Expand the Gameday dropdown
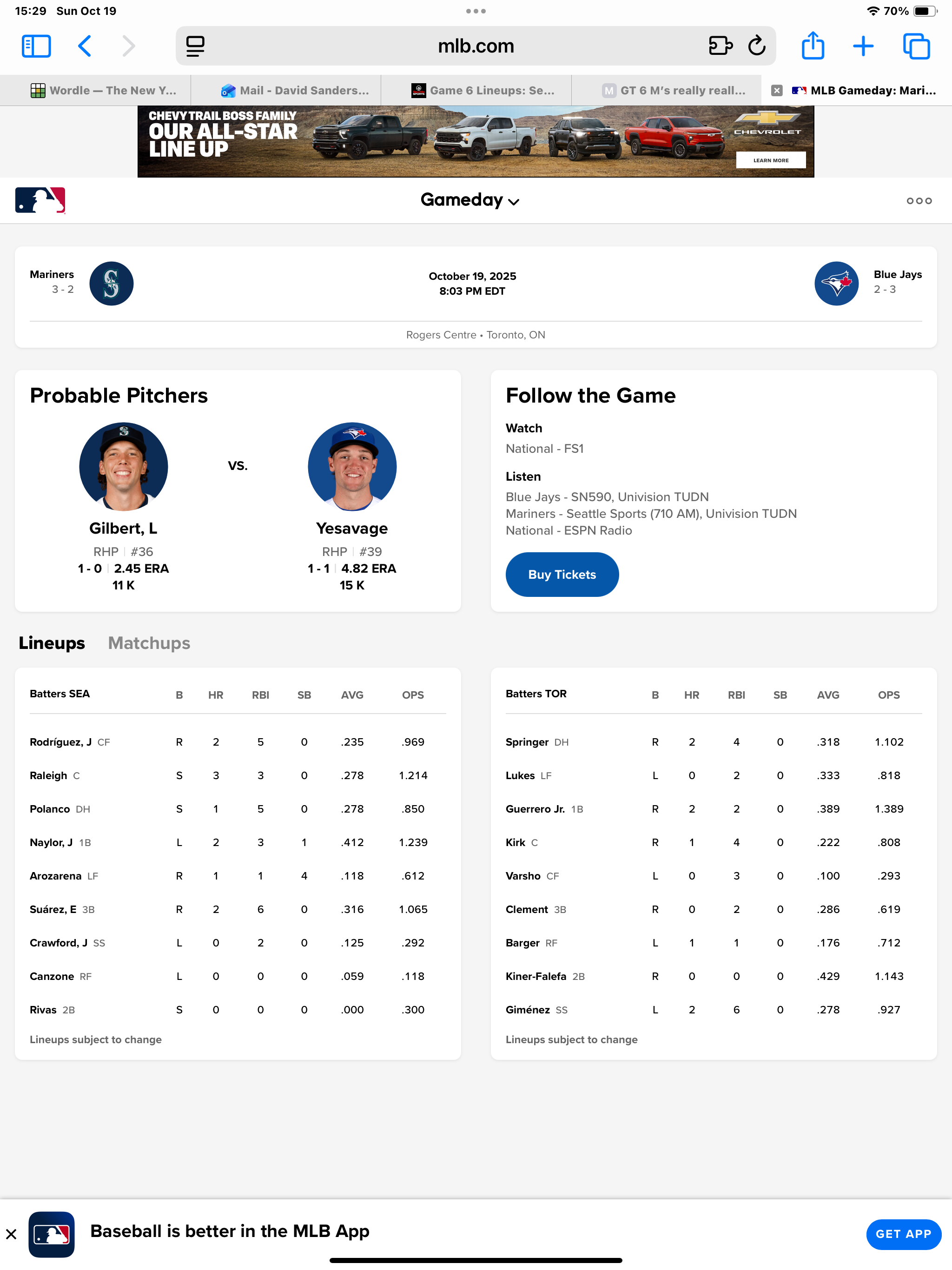This screenshot has height=1270, width=952. click(469, 200)
